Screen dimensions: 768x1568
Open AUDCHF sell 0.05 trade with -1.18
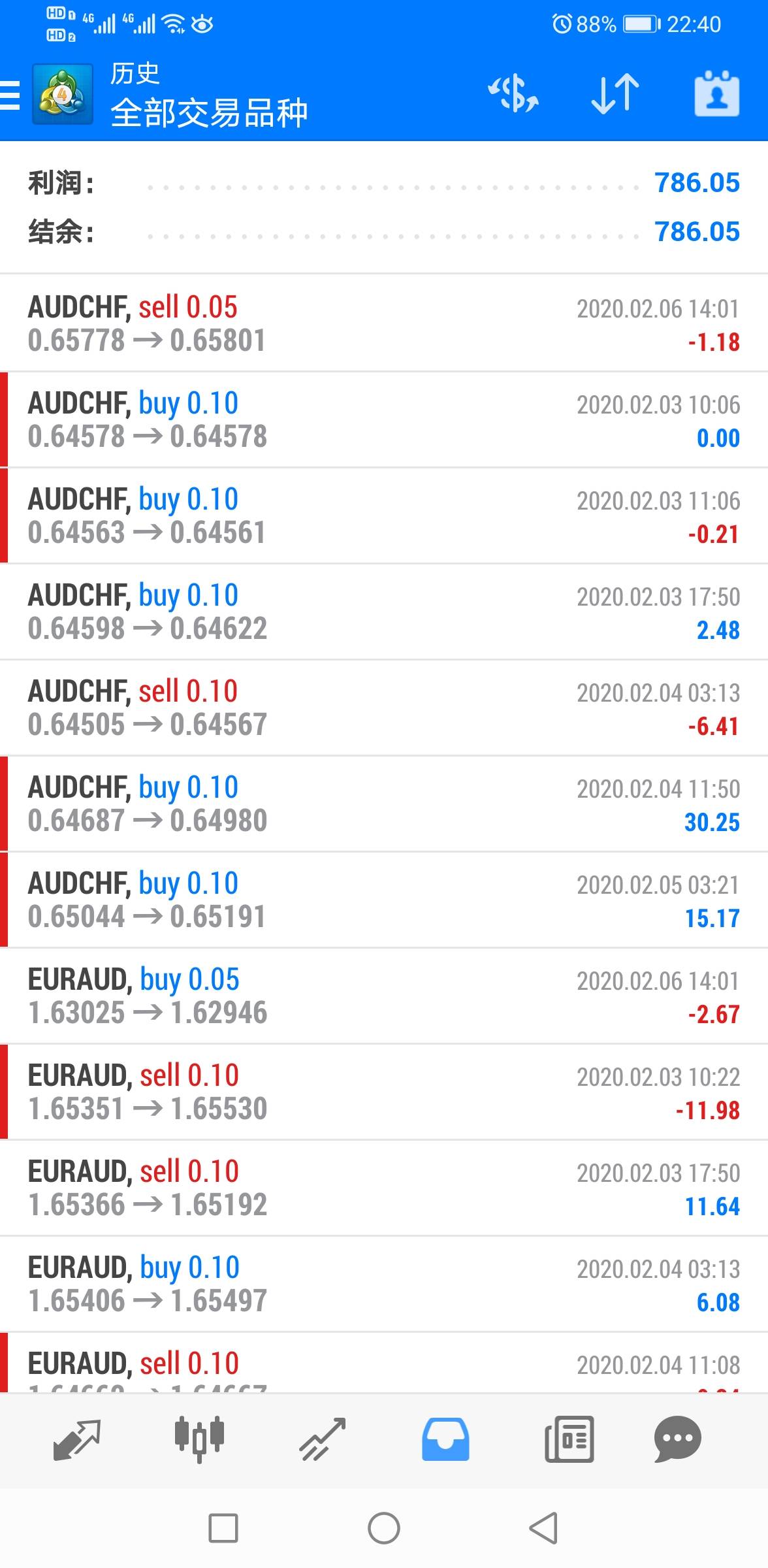click(384, 323)
